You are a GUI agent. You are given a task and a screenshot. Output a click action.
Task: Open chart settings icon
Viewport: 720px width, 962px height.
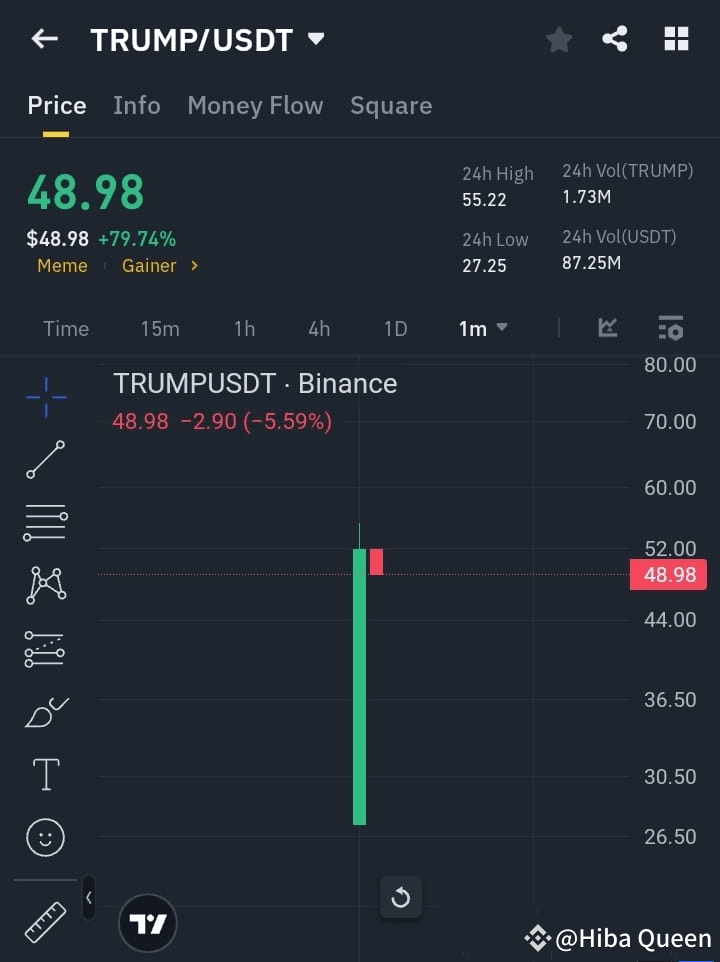click(670, 328)
